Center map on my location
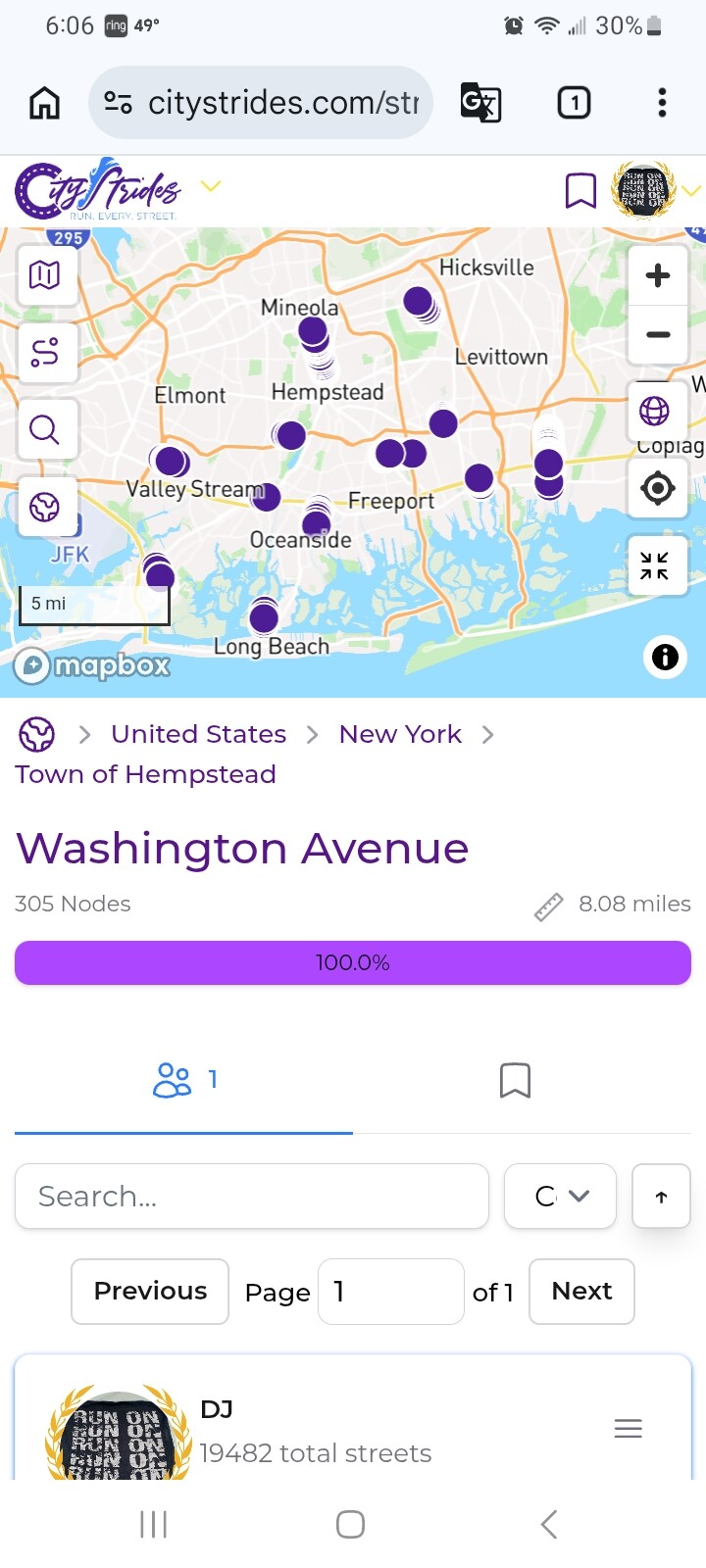 (657, 487)
